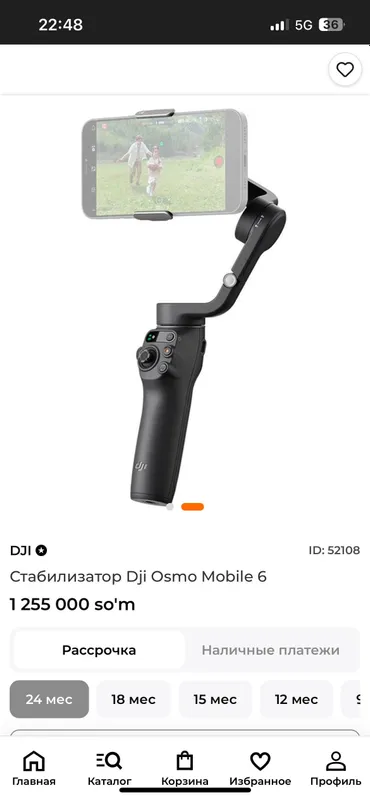Select the 12 мес installment term

[x=297, y=699]
